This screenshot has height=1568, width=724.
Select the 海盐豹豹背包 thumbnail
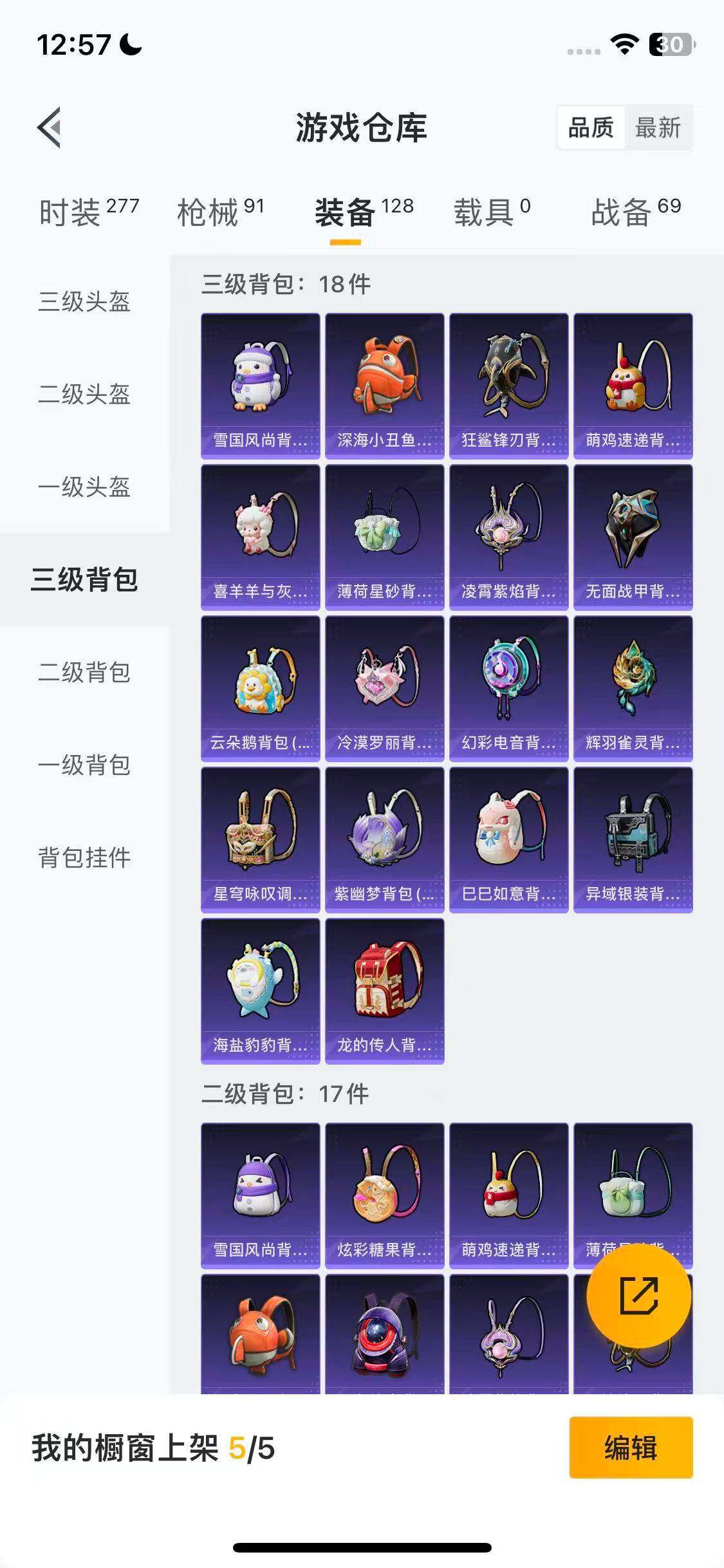pos(259,991)
